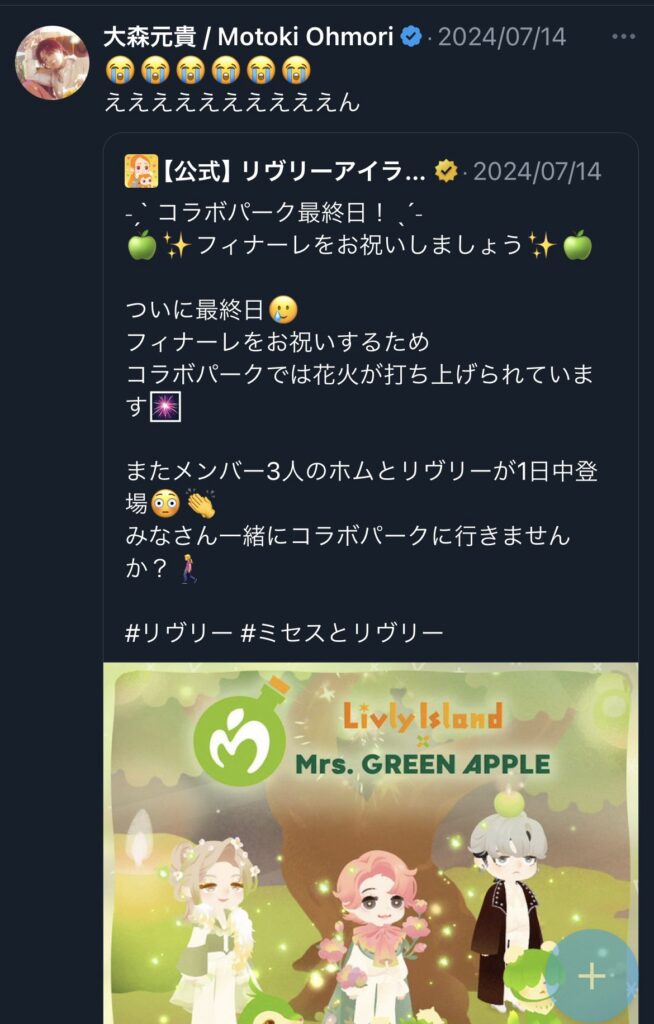Tap the Motoki Ohmori display name
Image resolution: width=654 pixels, height=1024 pixels.
pyautogui.click(x=249, y=38)
